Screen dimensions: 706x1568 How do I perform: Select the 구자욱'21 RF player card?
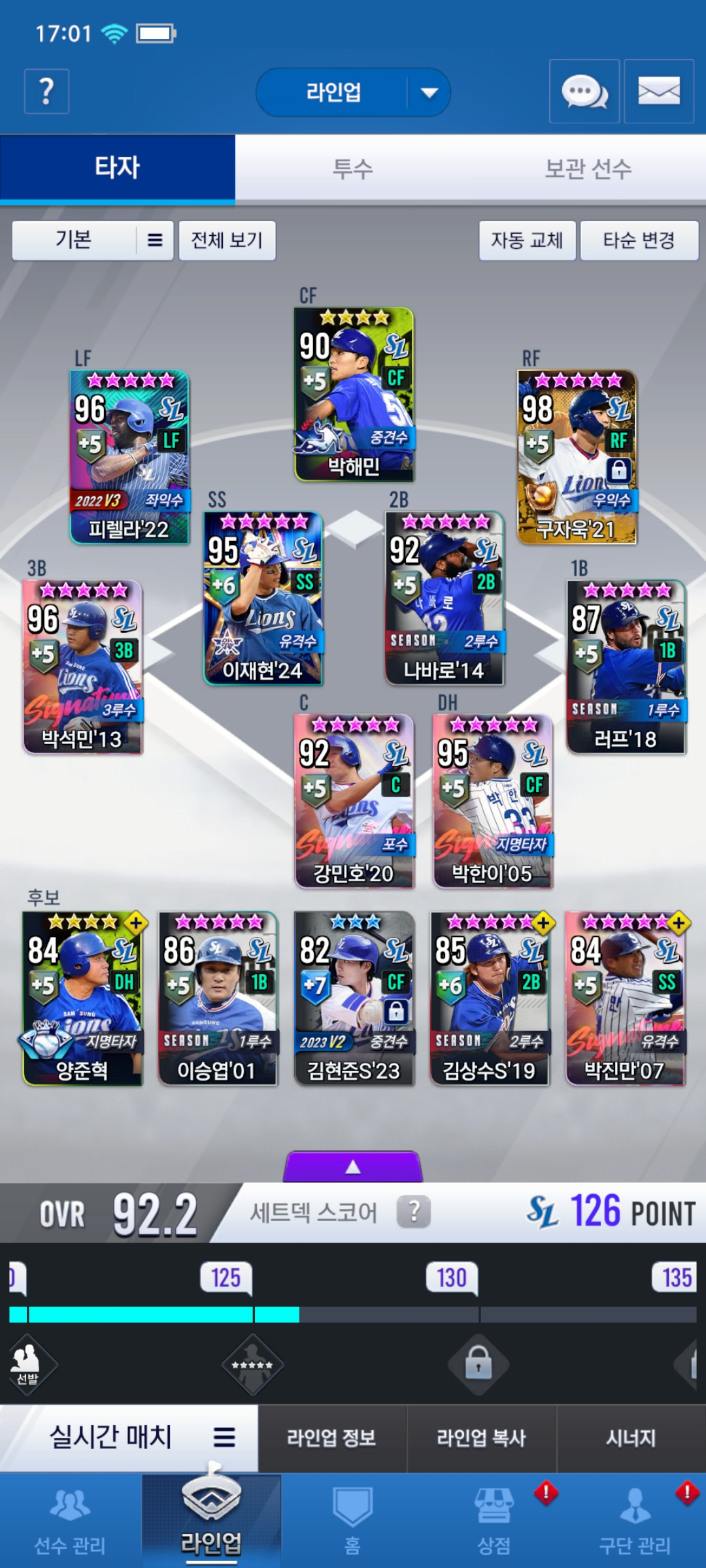[577, 457]
